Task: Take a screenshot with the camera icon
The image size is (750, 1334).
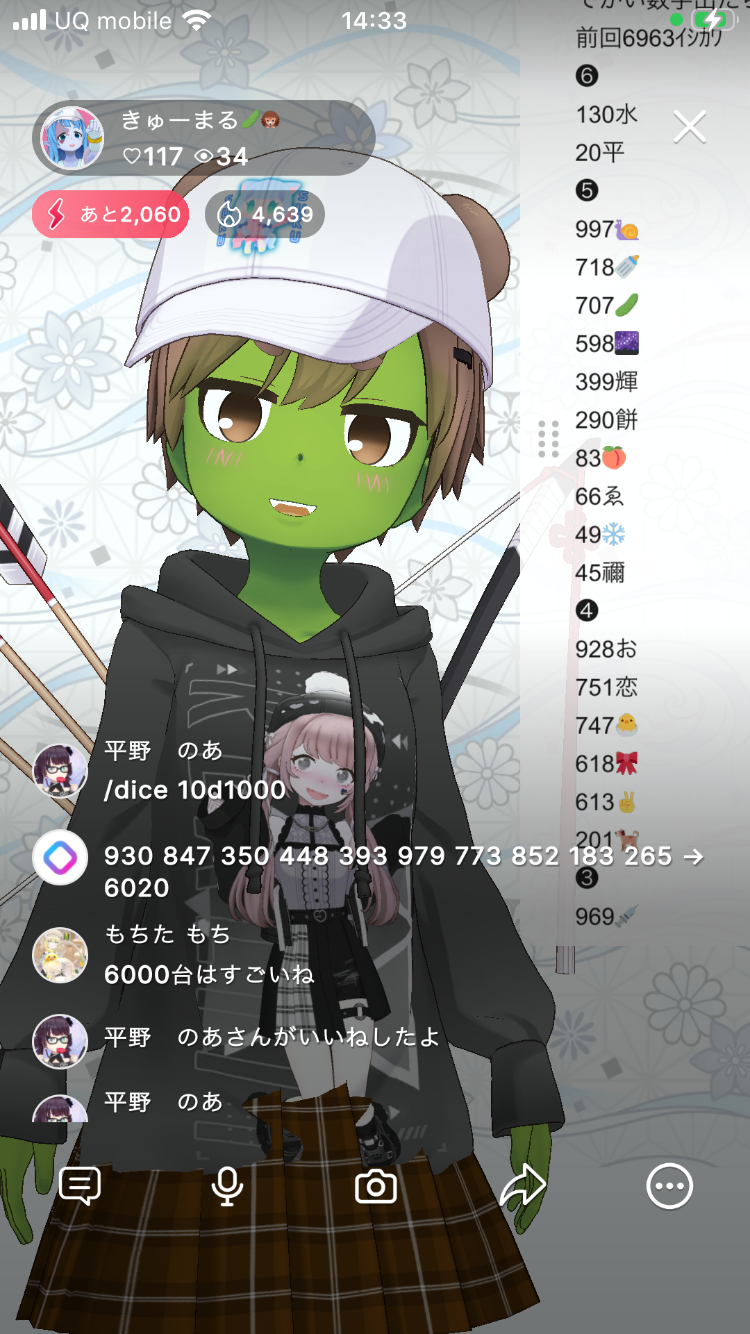Action: pyautogui.click(x=376, y=1187)
